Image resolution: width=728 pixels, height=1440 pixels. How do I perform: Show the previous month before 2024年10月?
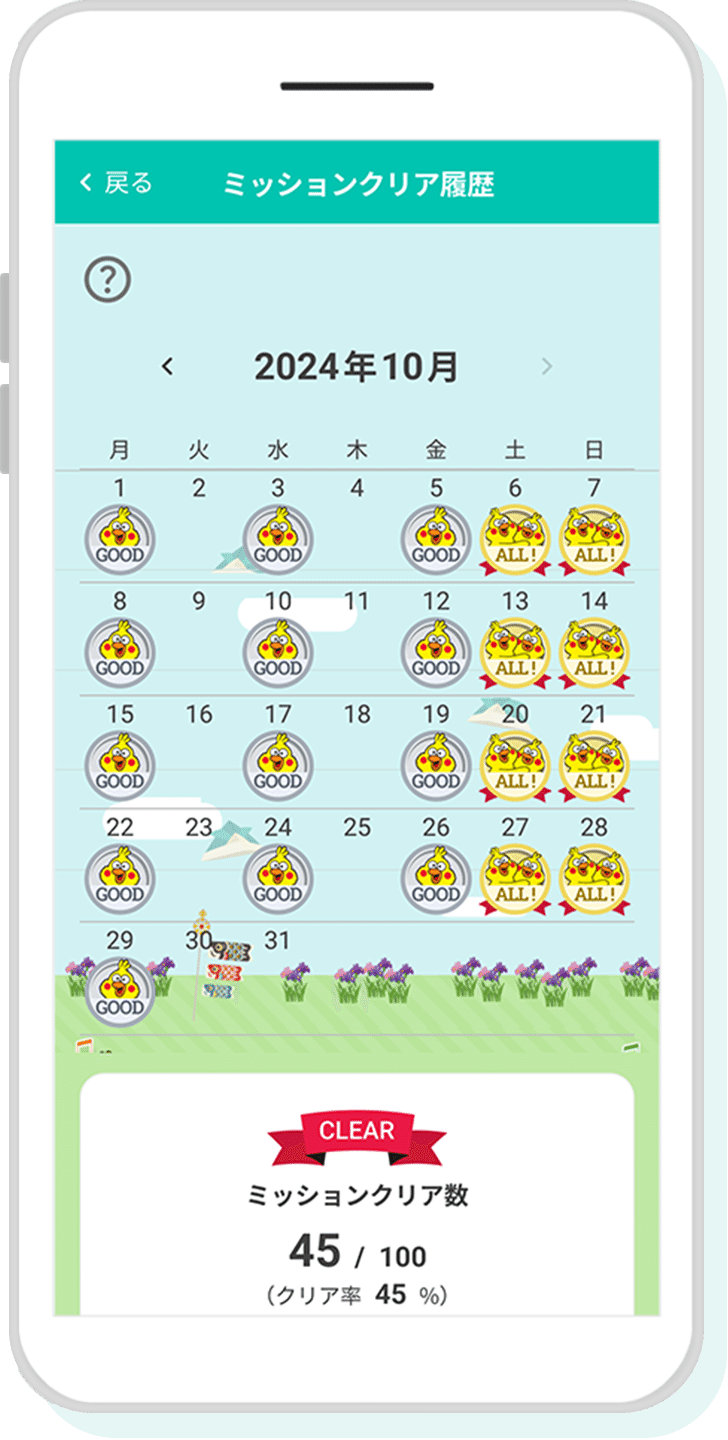coord(168,367)
